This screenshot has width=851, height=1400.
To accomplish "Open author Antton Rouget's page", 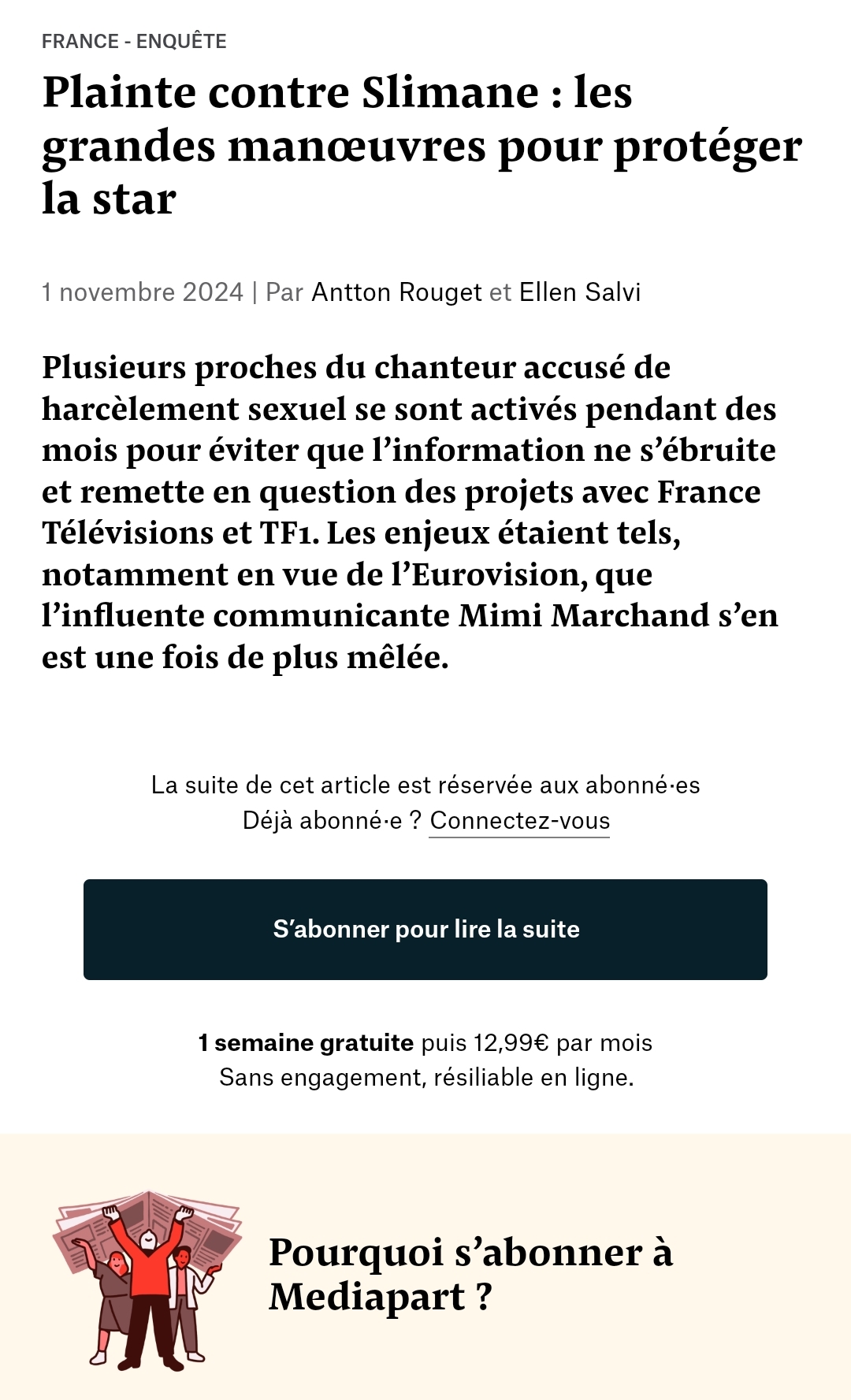I will [x=396, y=292].
